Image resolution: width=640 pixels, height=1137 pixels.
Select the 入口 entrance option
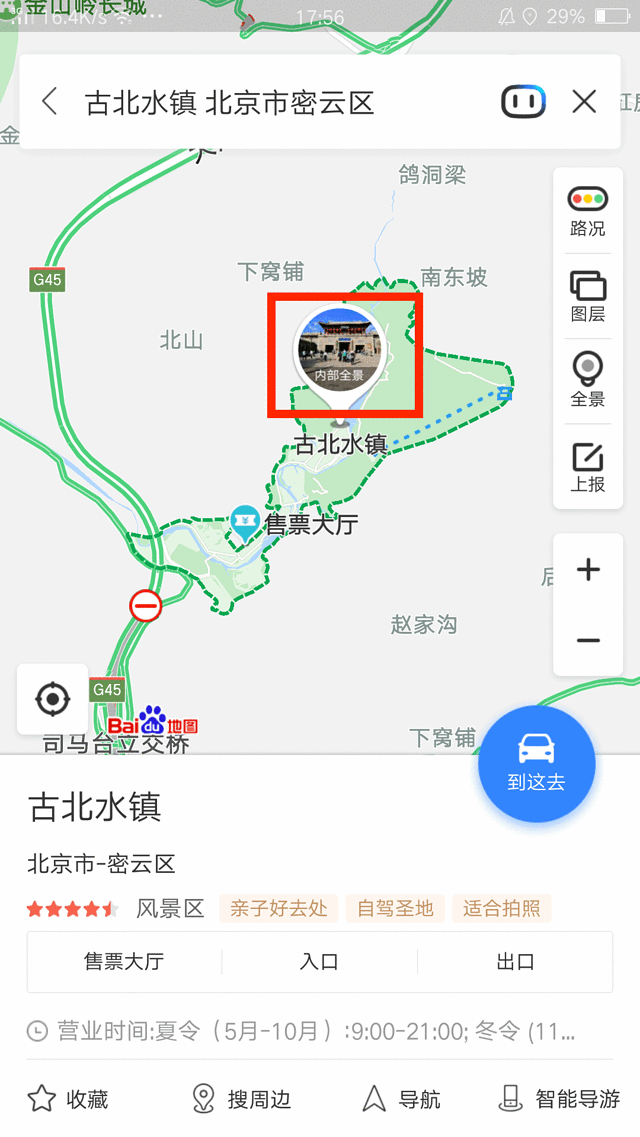(x=319, y=962)
